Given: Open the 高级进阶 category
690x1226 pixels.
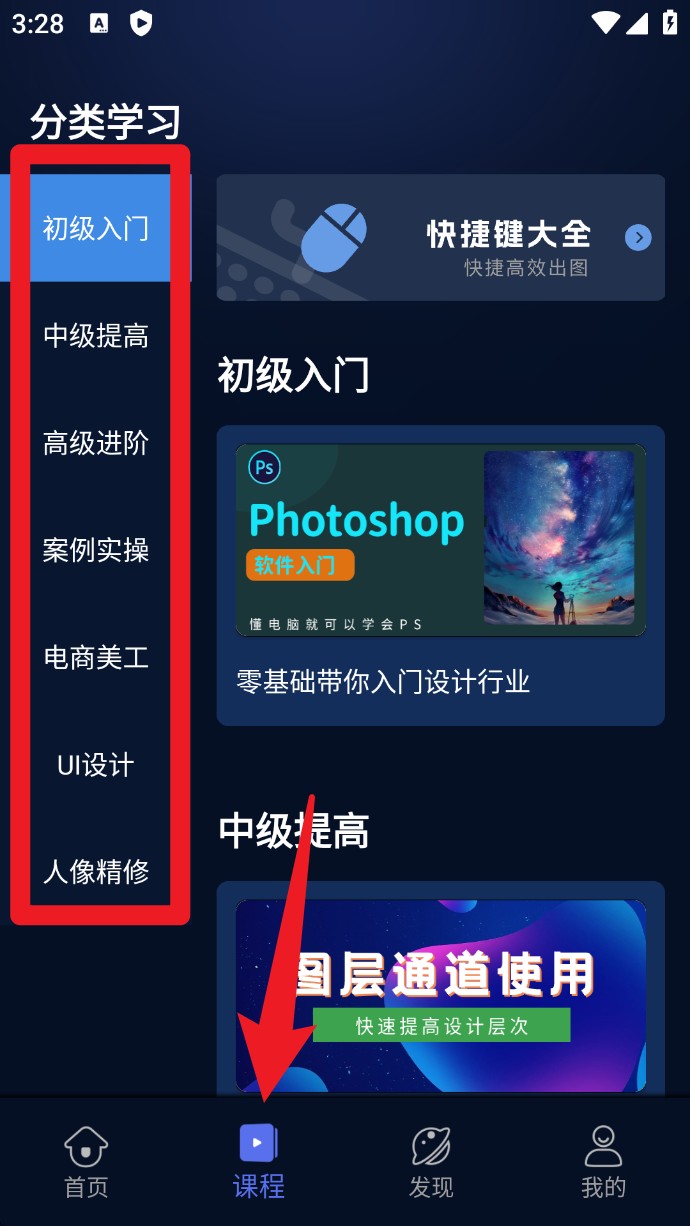Looking at the screenshot, I should point(96,443).
